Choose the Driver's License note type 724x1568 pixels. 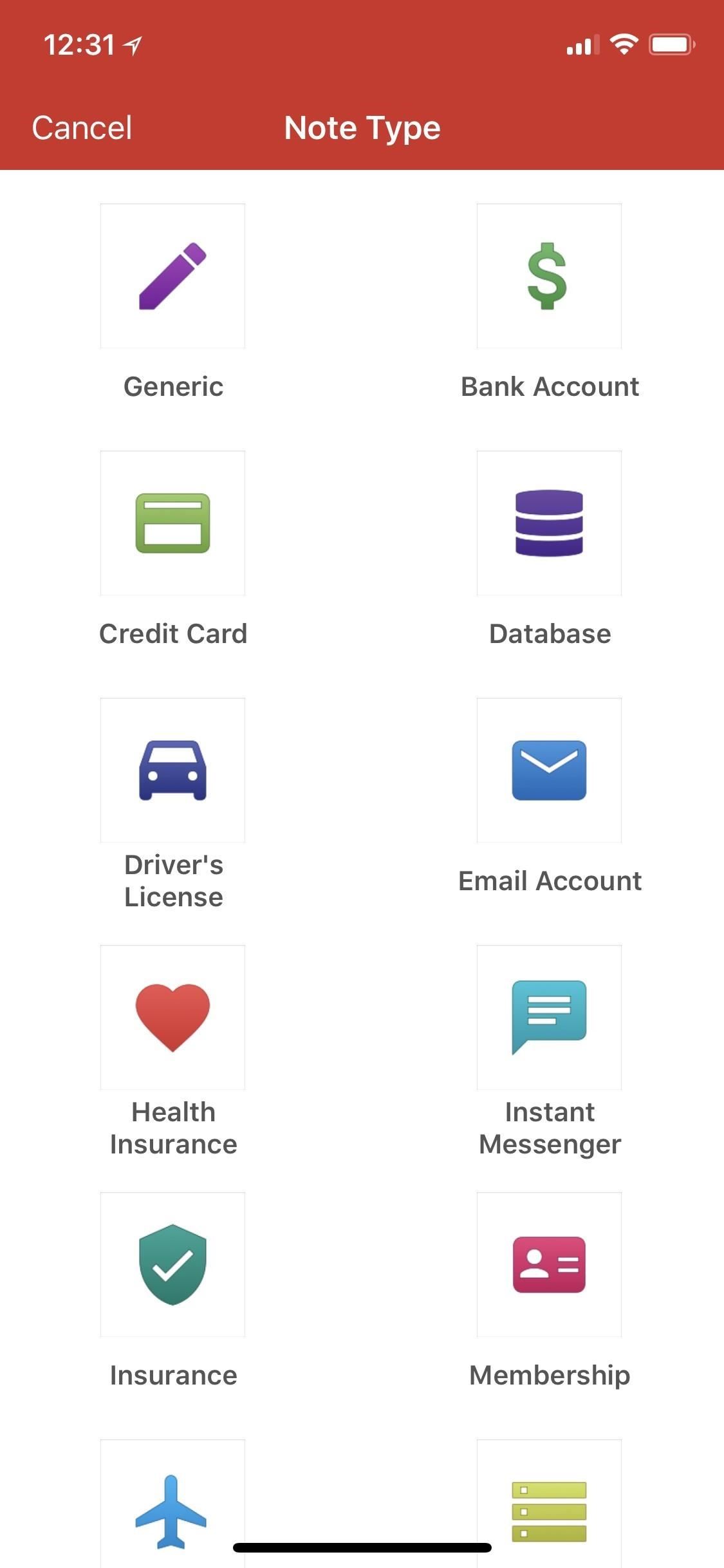click(172, 770)
